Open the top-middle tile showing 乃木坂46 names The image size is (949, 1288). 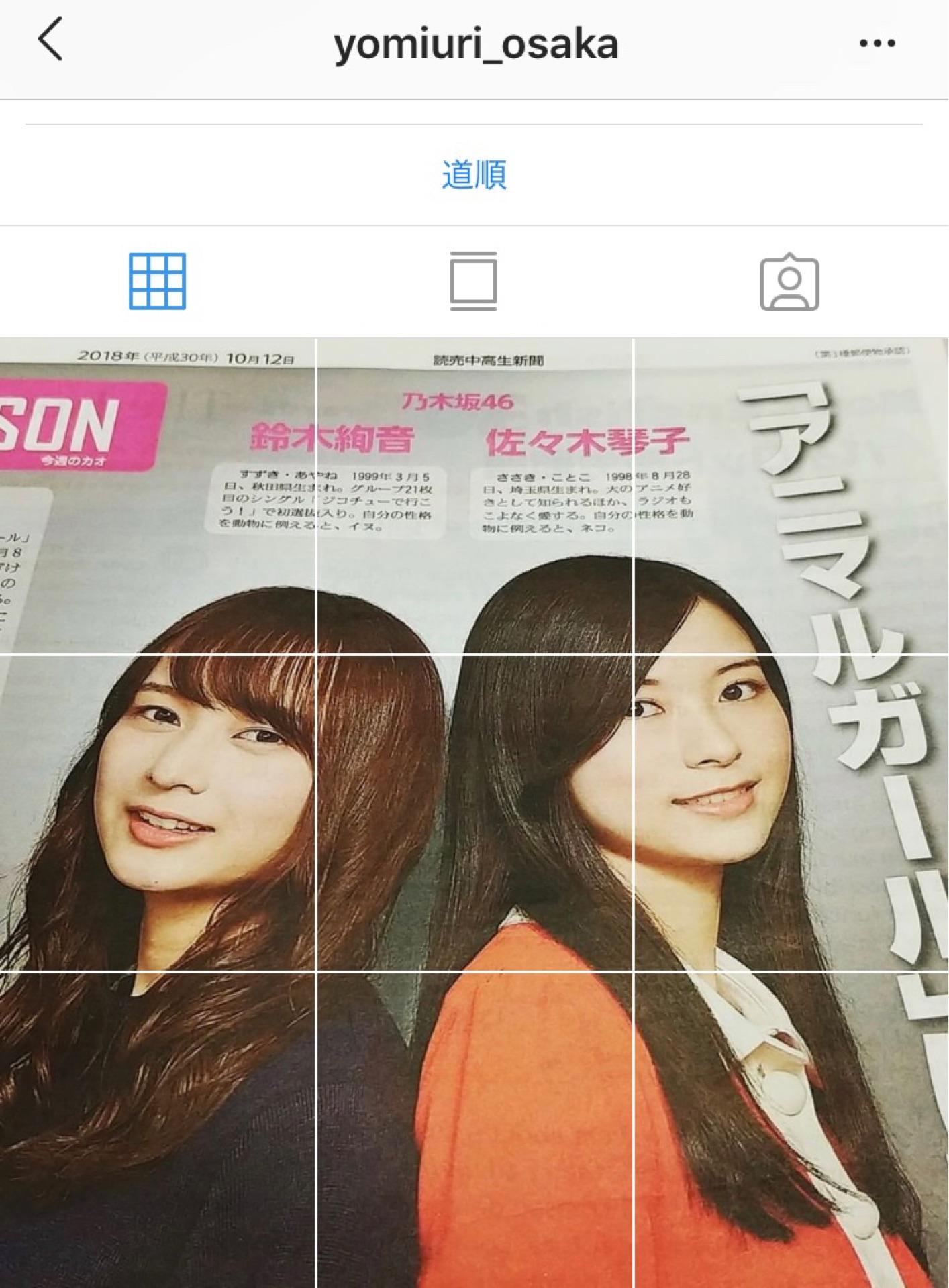(x=474, y=496)
